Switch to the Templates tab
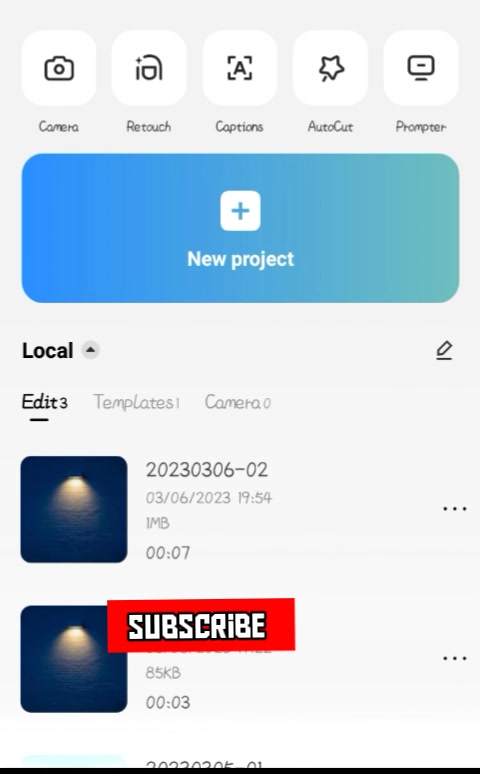This screenshot has height=774, width=480. [136, 402]
